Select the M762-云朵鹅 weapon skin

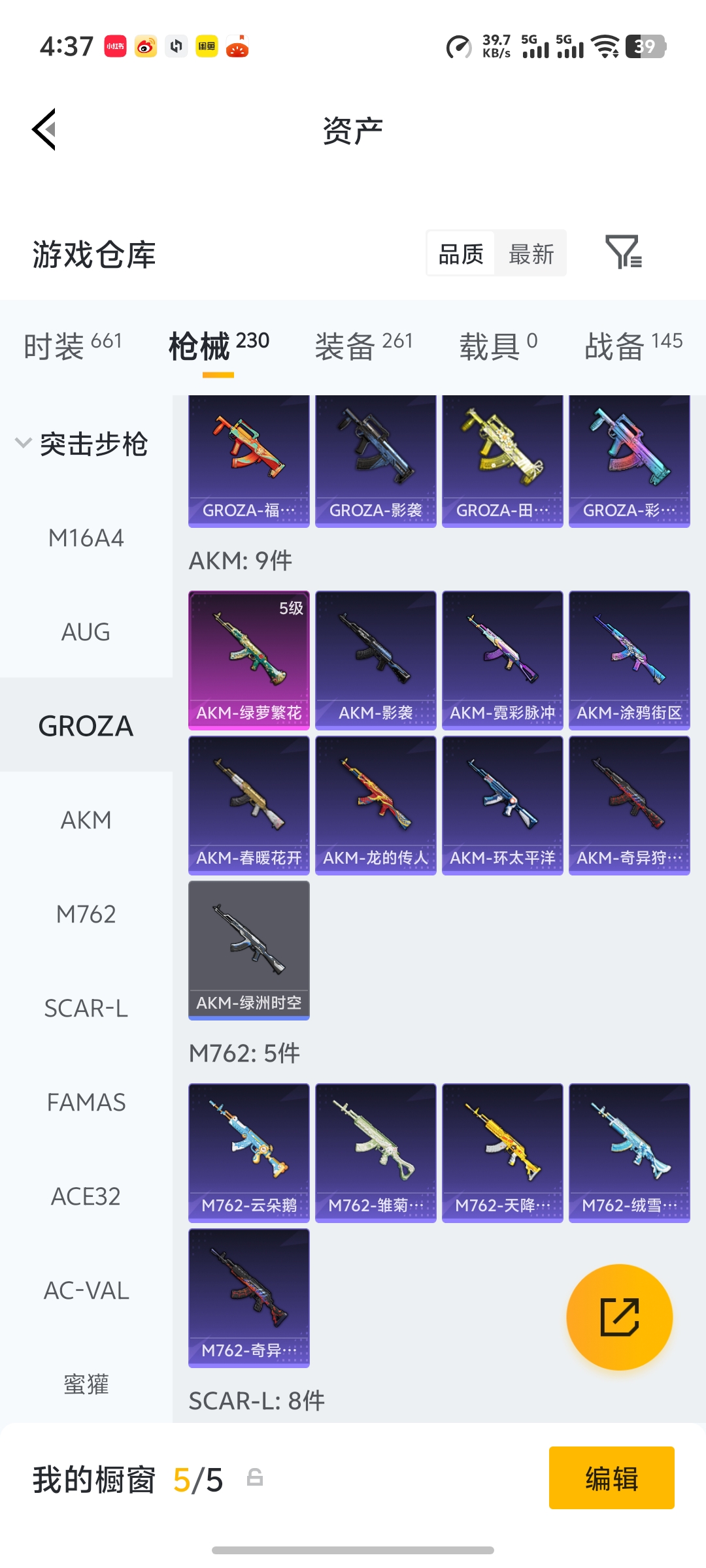click(x=248, y=1152)
